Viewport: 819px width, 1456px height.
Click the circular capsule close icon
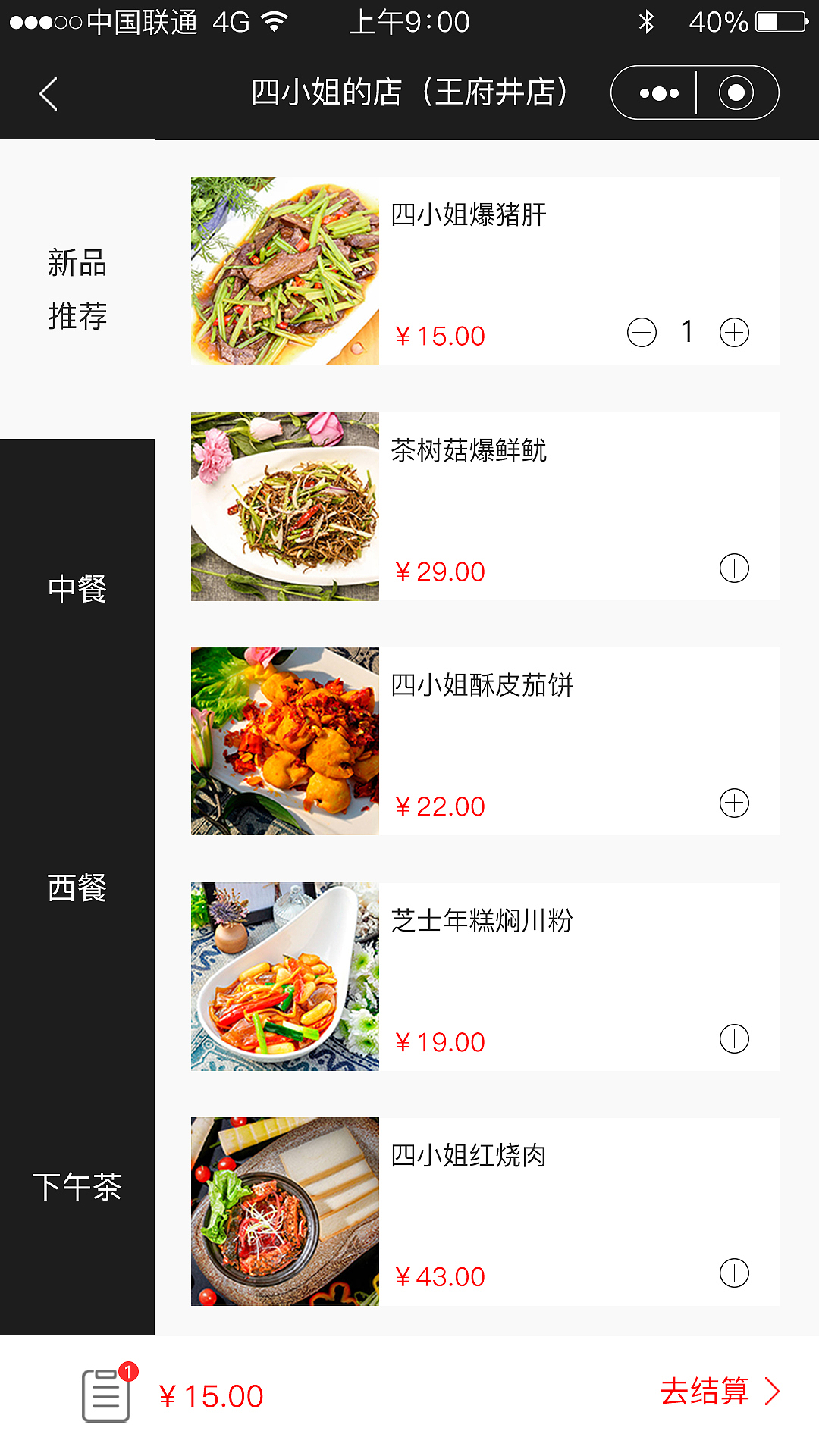tap(736, 92)
